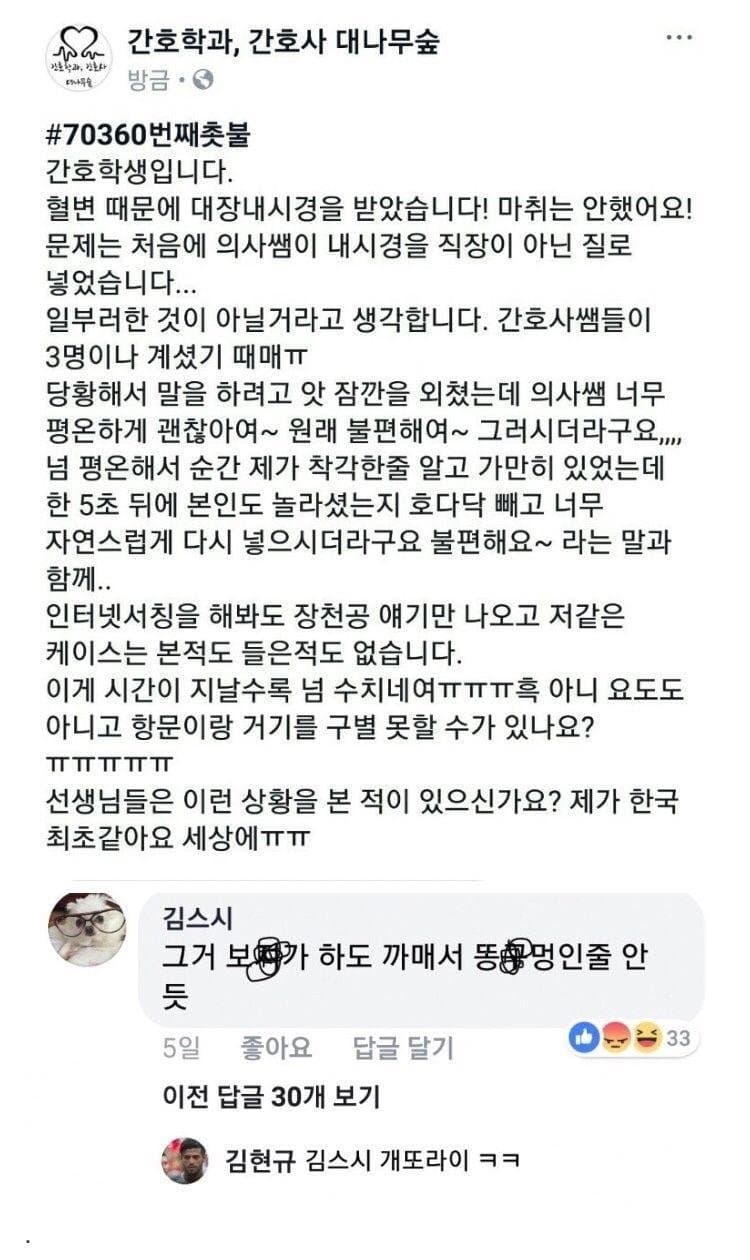
Task: Open the 간호학과, 간호사 대나무숲 page name
Action: coord(283,41)
